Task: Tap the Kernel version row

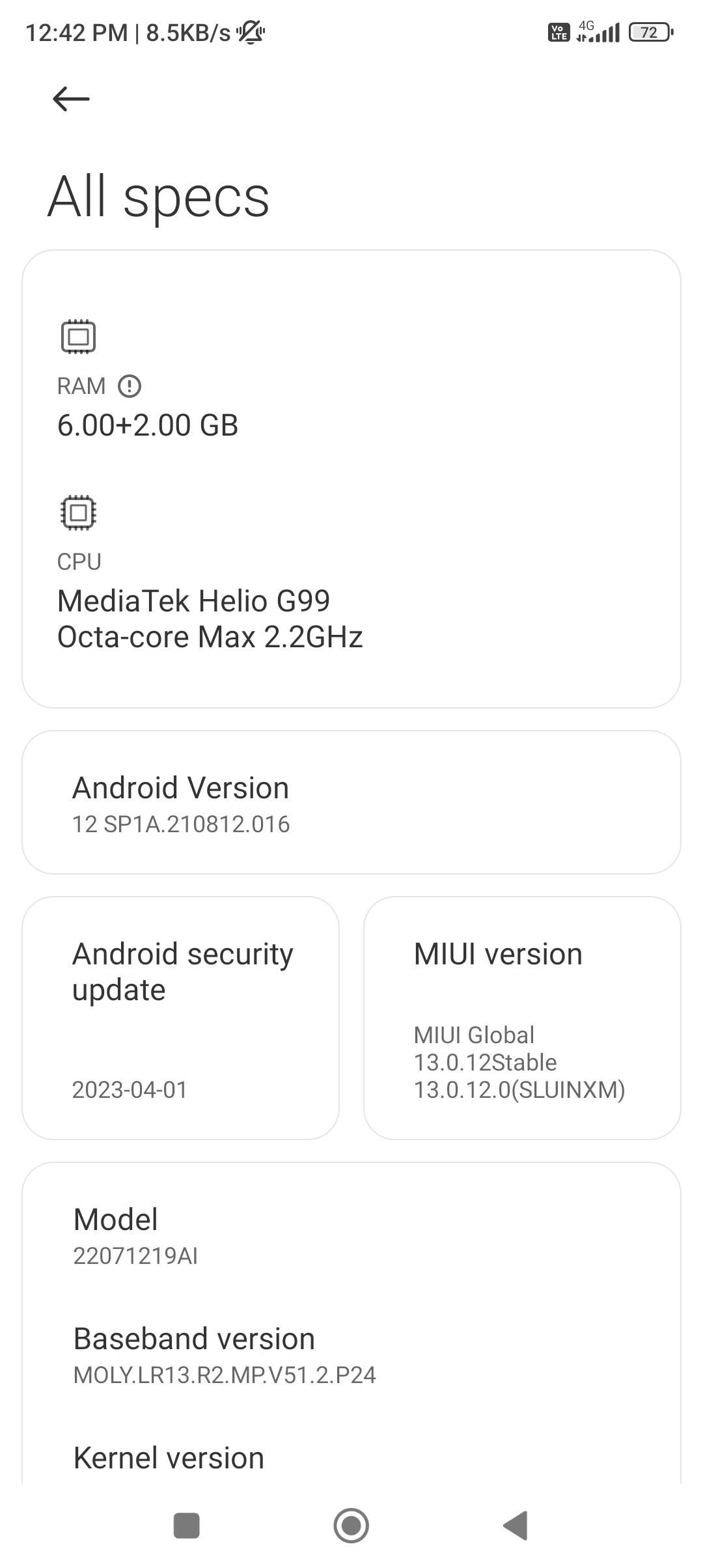Action: [x=351, y=1459]
